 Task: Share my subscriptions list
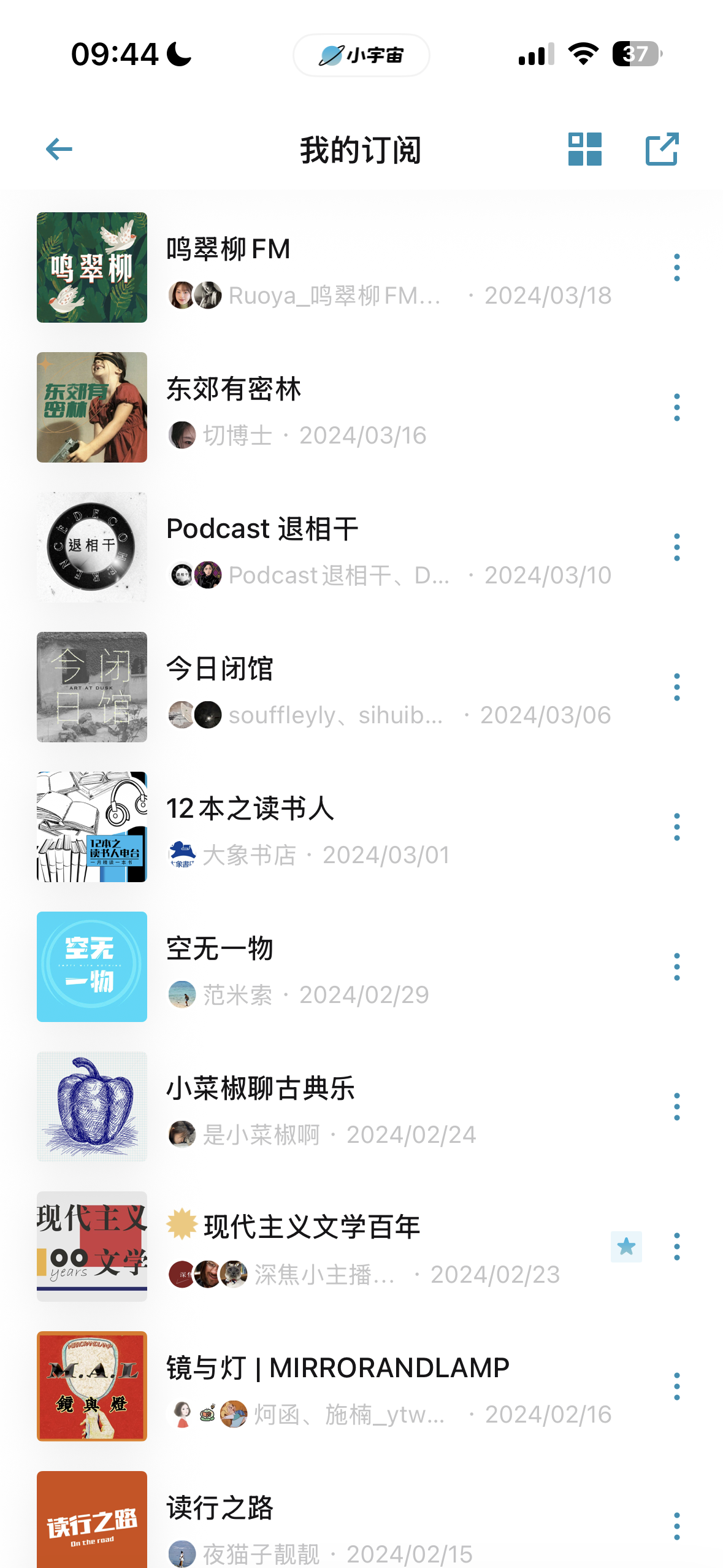662,149
